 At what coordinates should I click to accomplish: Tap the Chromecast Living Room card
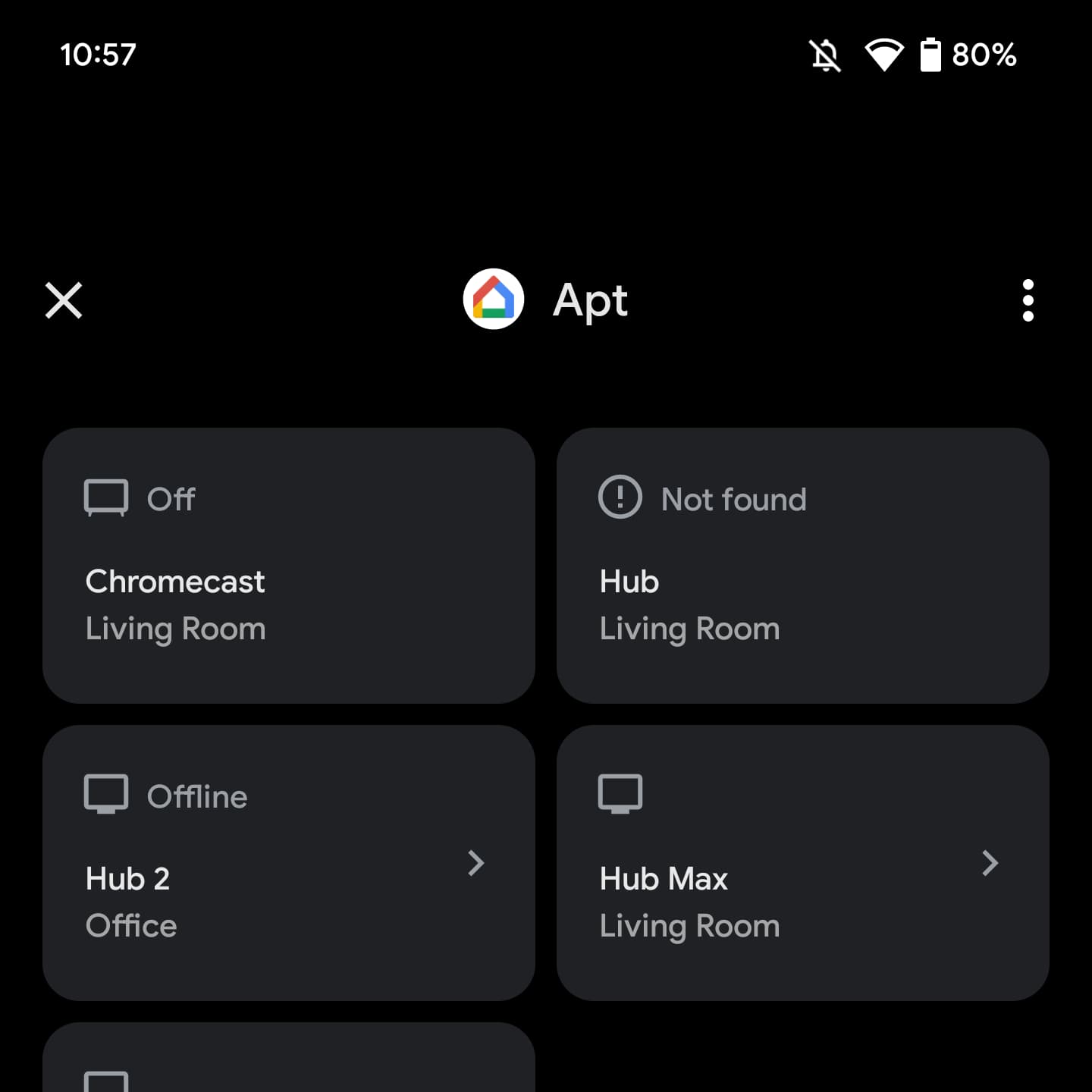pyautogui.click(x=288, y=565)
